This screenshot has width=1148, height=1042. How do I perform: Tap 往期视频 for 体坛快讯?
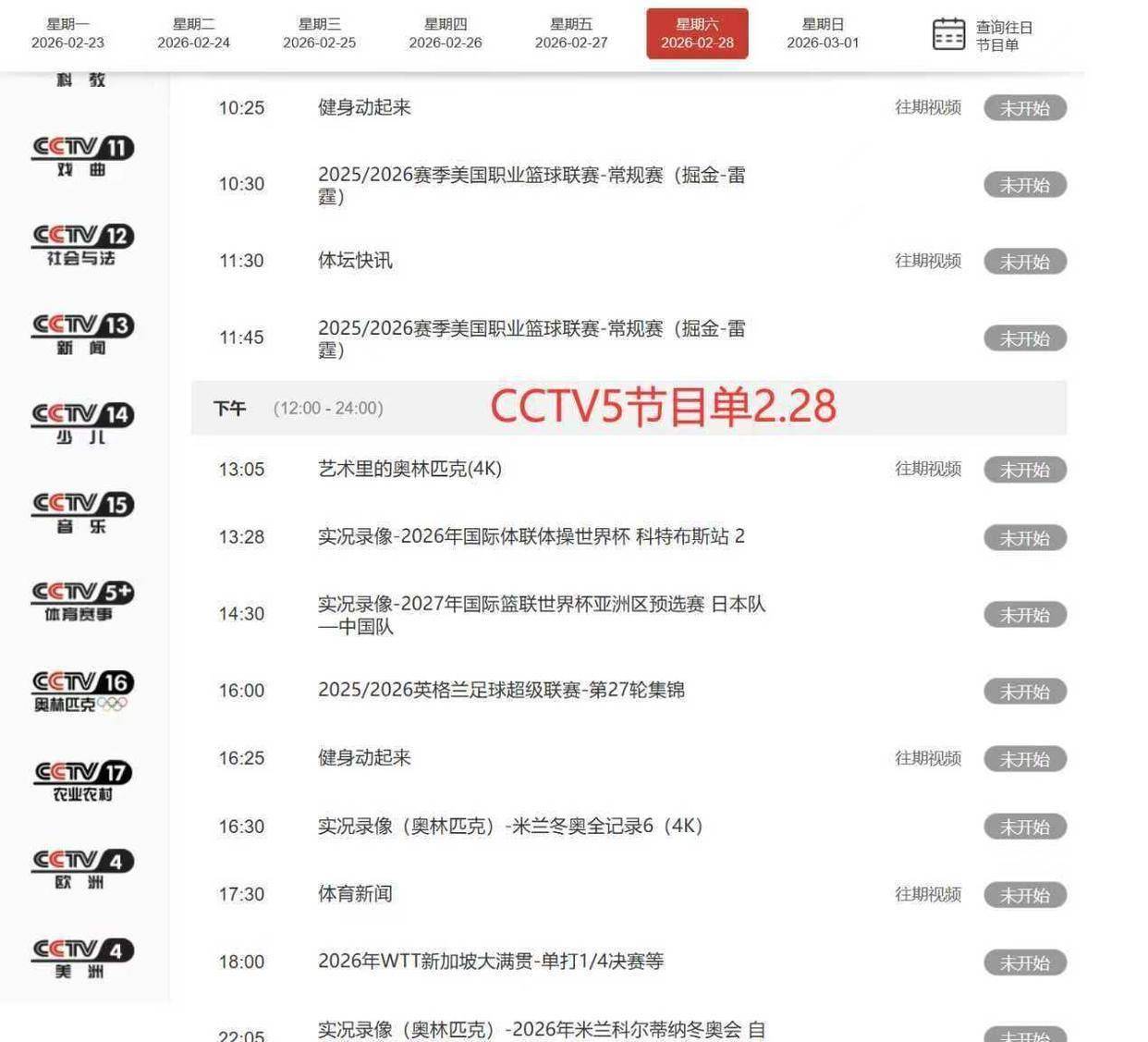point(927,261)
